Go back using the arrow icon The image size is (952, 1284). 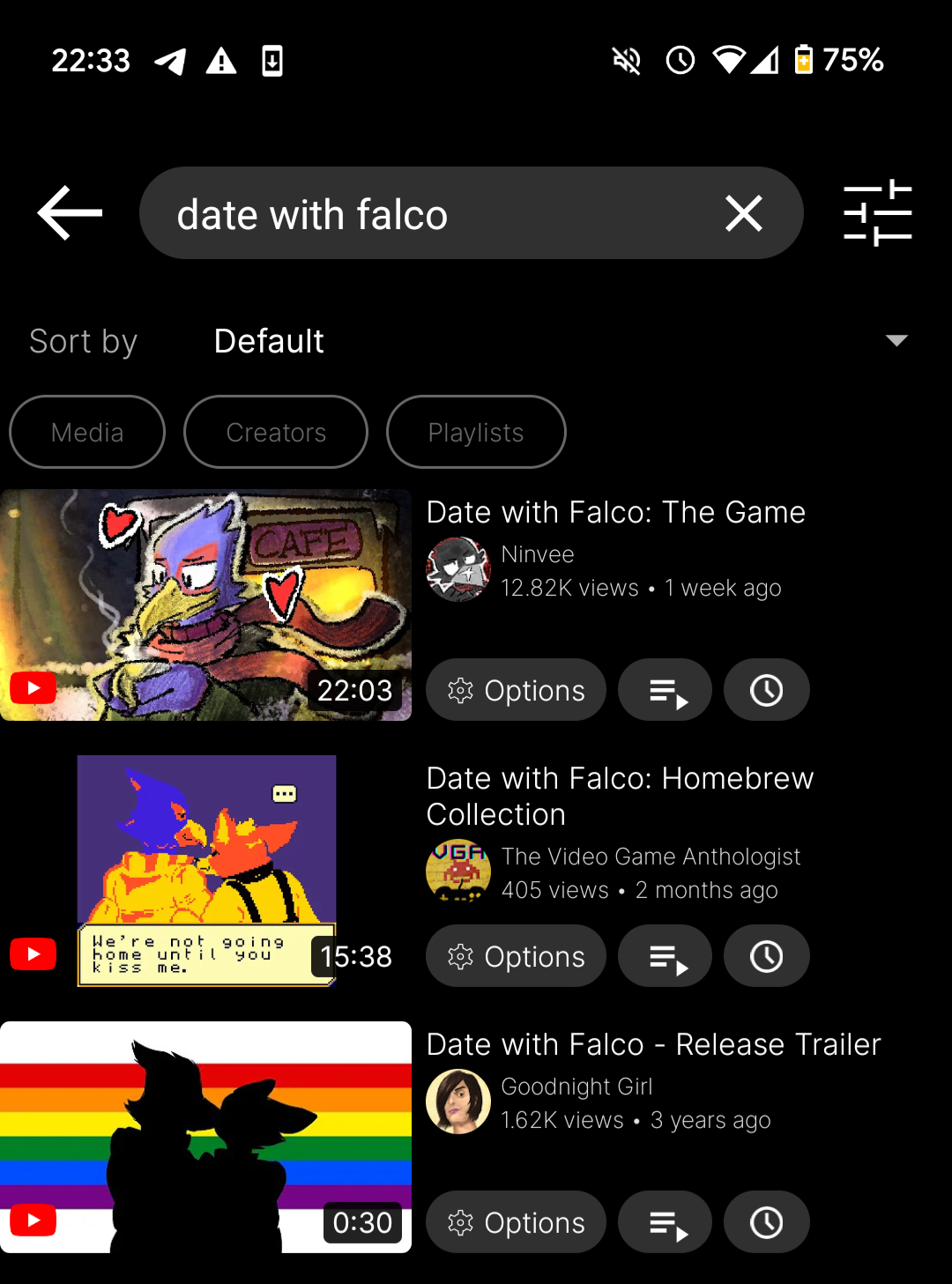pyautogui.click(x=70, y=213)
